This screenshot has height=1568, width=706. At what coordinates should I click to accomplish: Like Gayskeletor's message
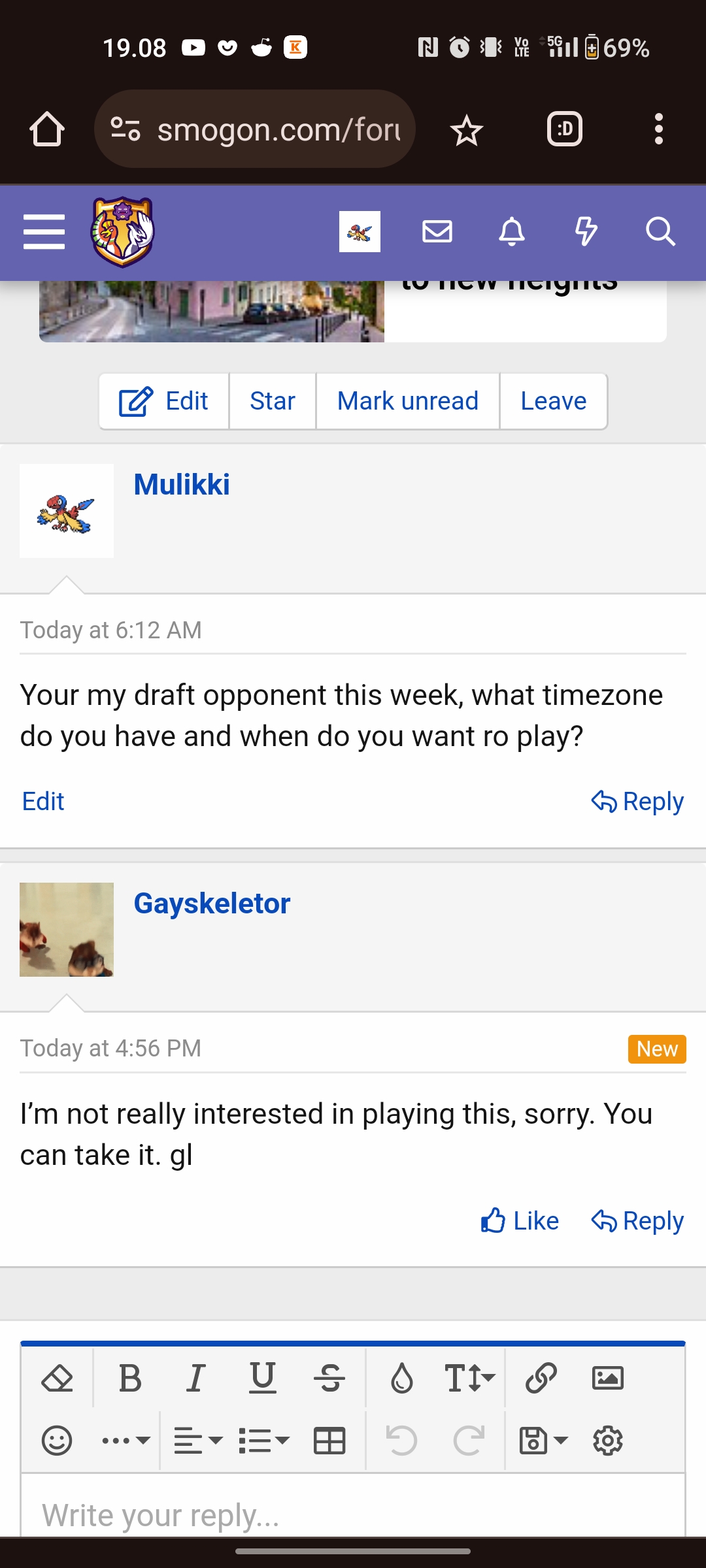click(520, 1220)
